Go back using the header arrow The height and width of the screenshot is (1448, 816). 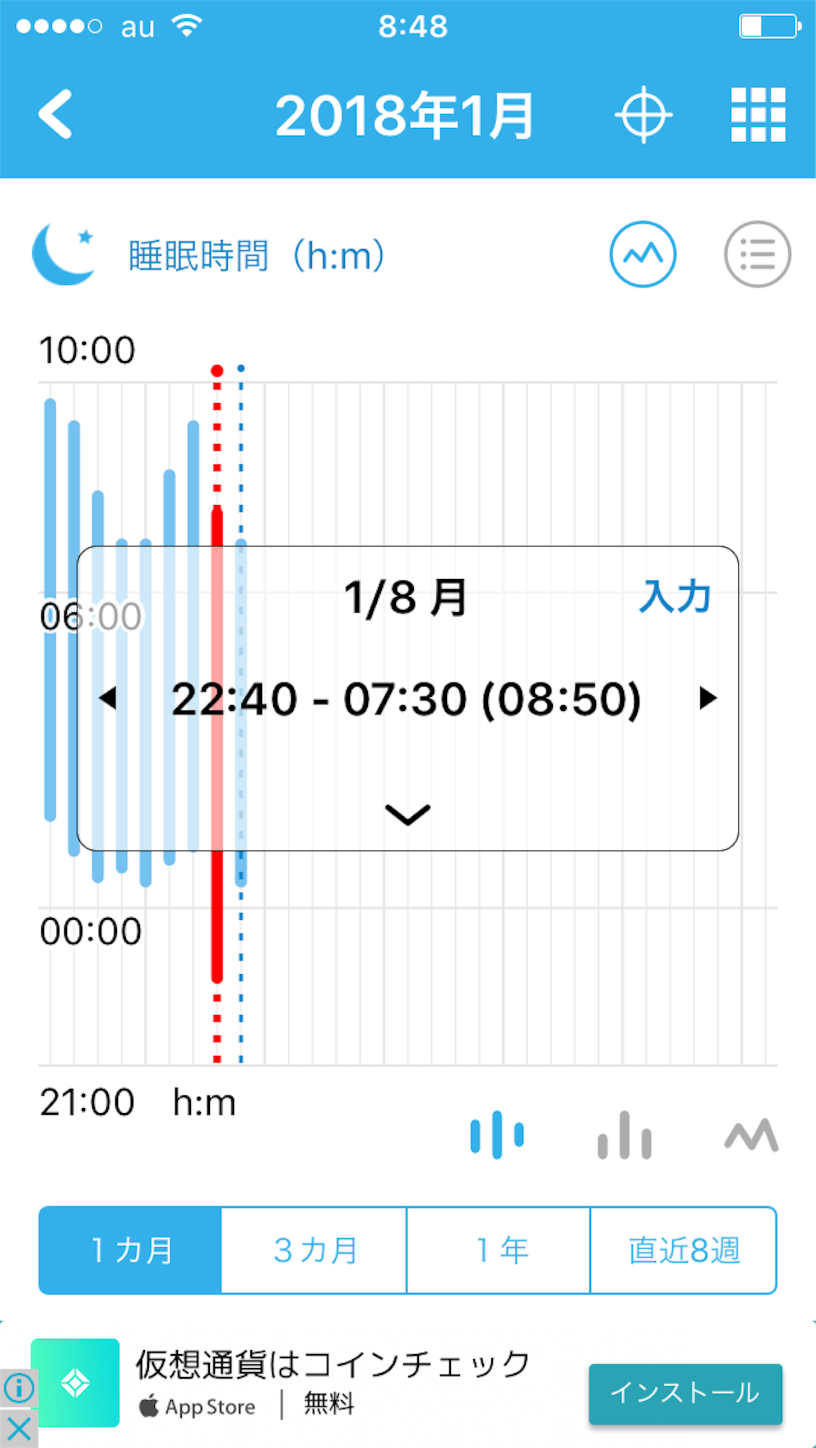click(x=55, y=115)
